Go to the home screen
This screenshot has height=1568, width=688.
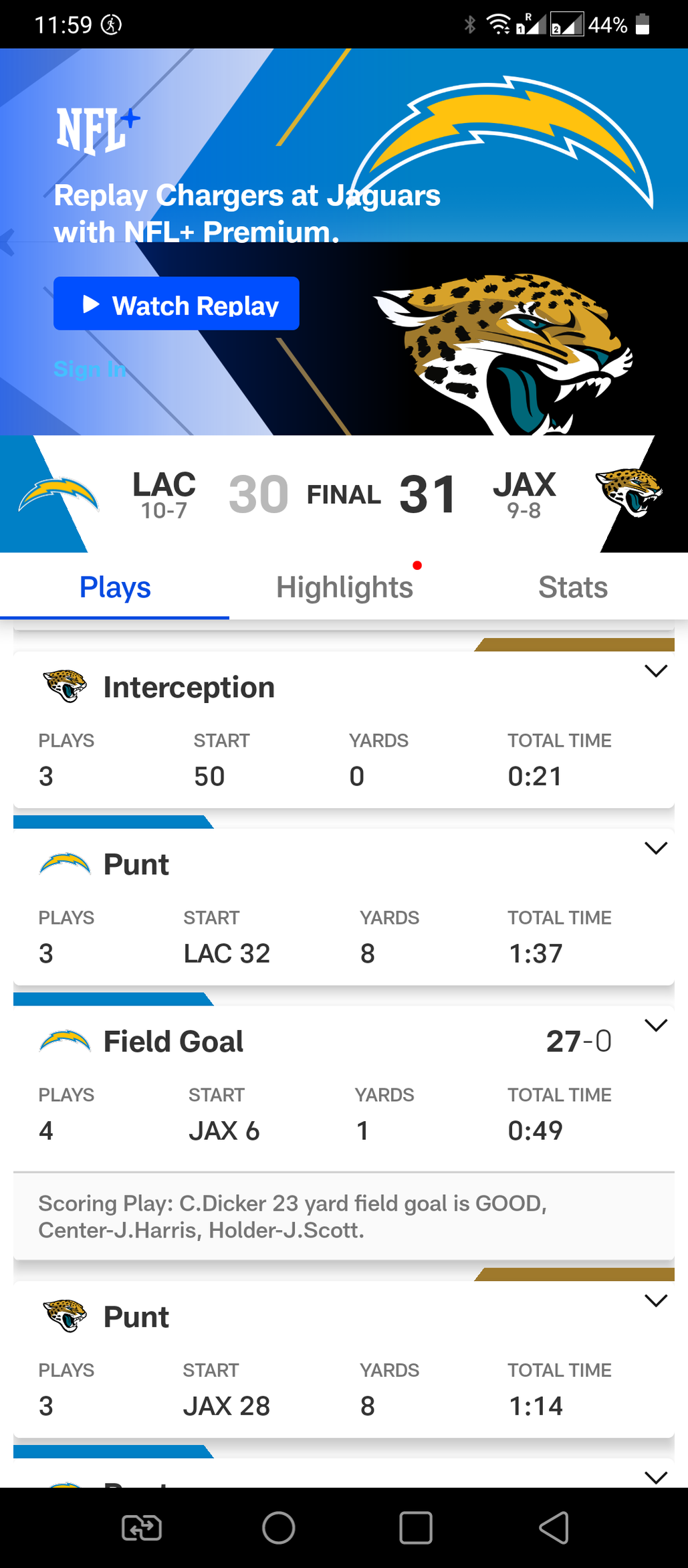[279, 1528]
